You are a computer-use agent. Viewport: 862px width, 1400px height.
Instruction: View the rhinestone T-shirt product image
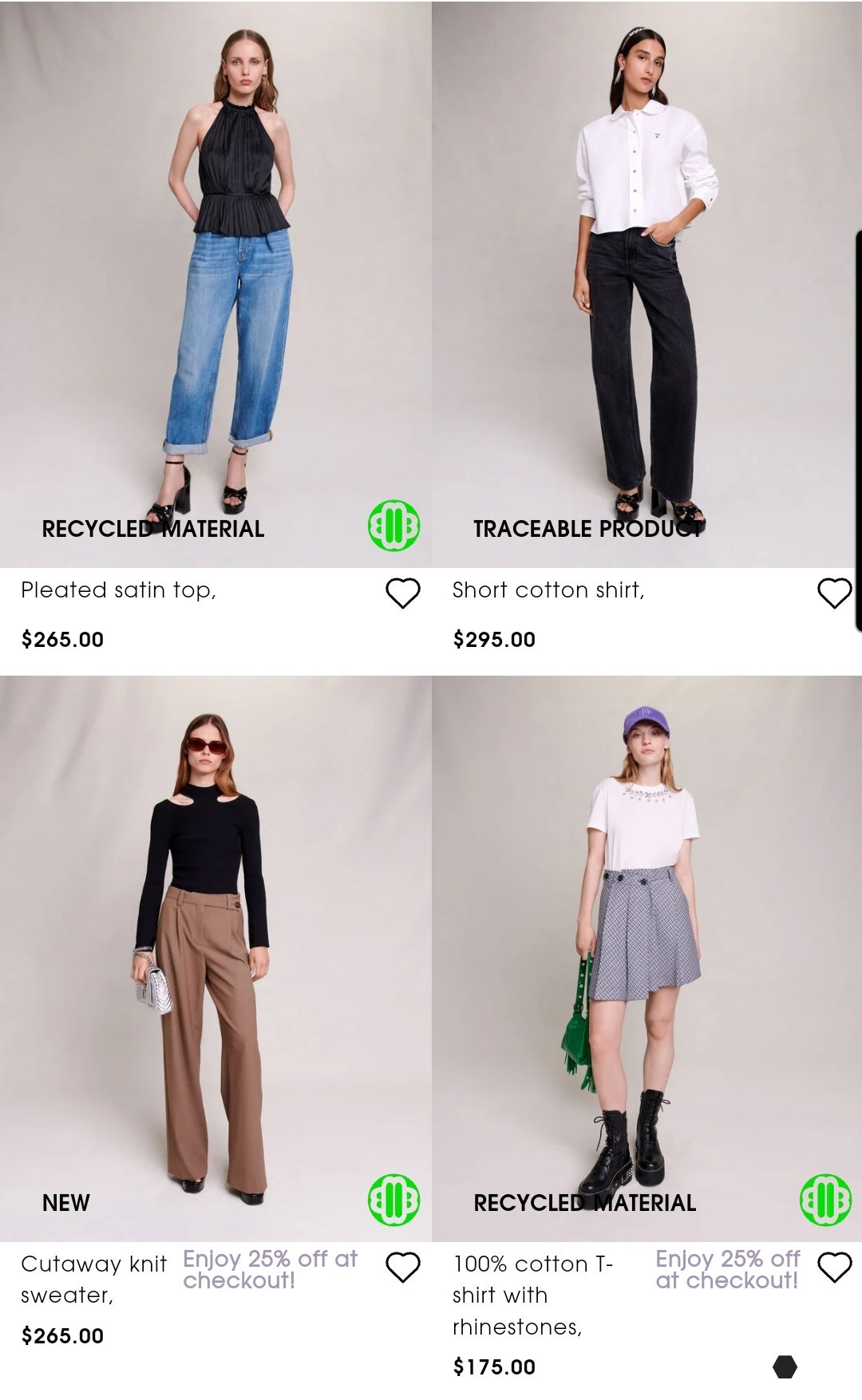(646, 957)
